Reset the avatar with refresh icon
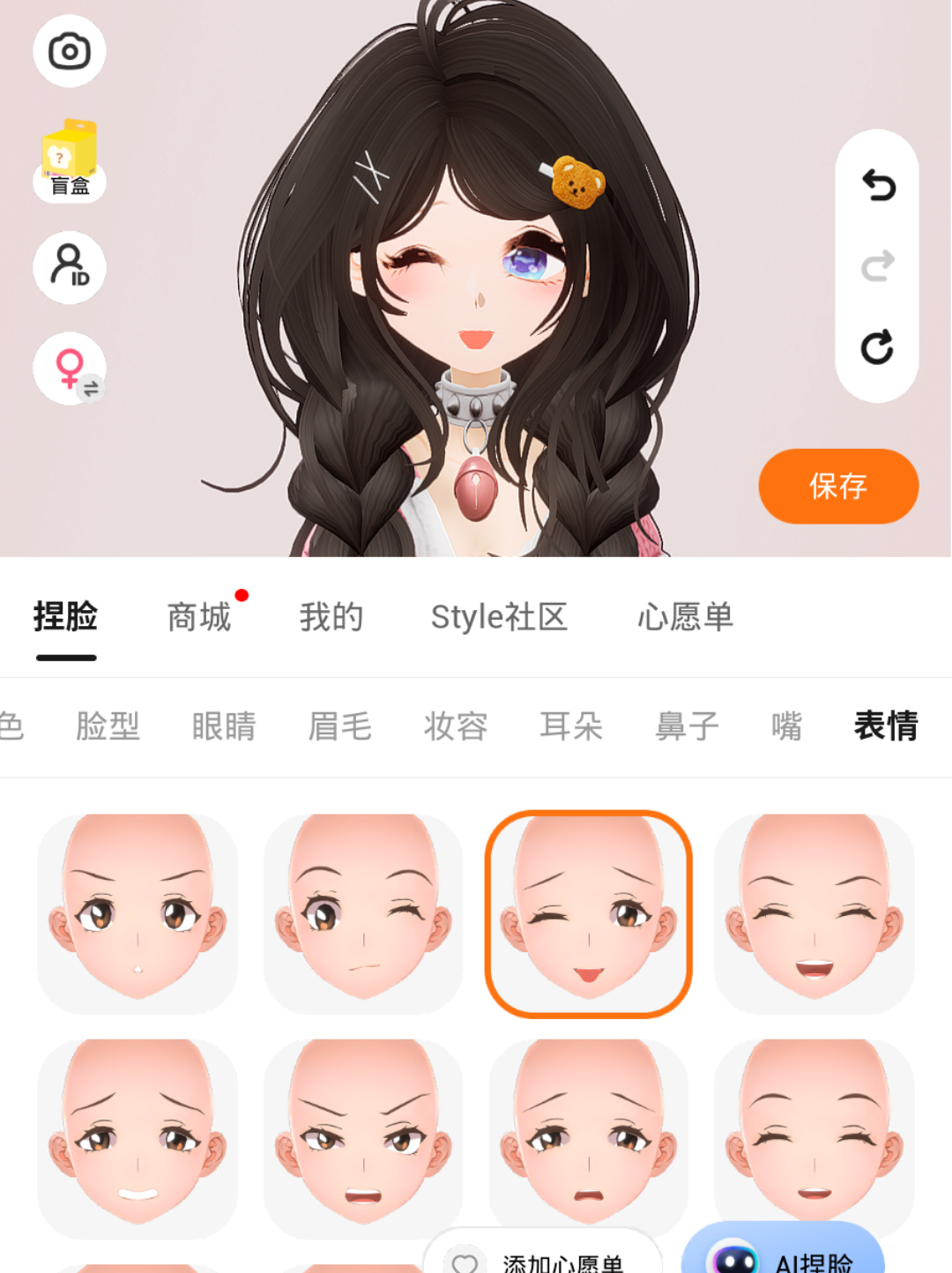The image size is (952, 1273). tap(877, 347)
